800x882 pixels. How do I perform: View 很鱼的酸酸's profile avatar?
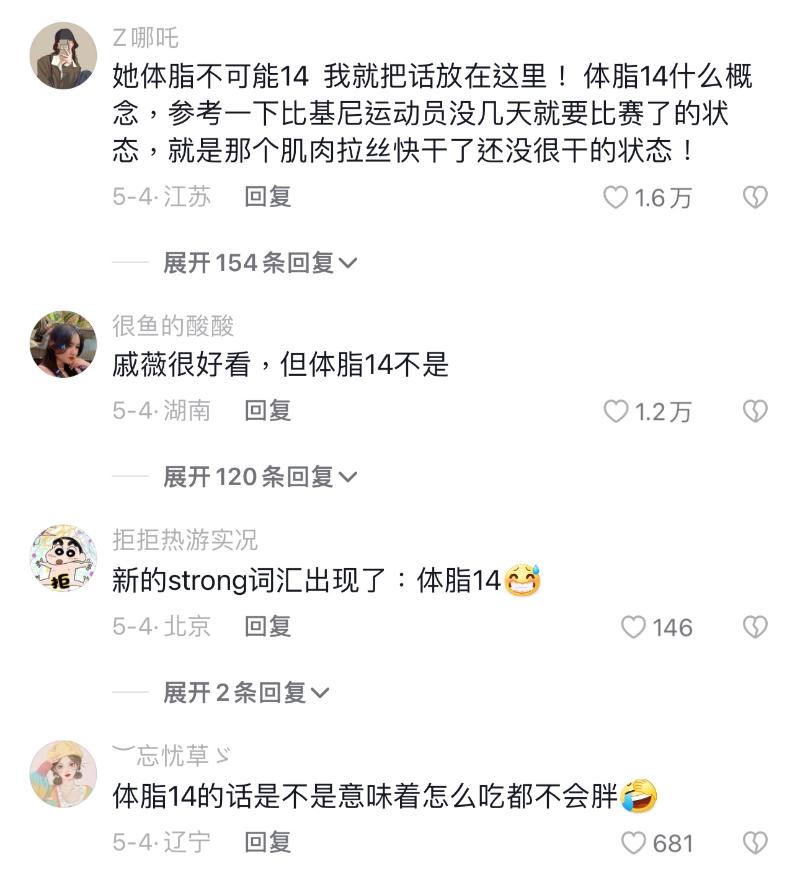coord(64,343)
